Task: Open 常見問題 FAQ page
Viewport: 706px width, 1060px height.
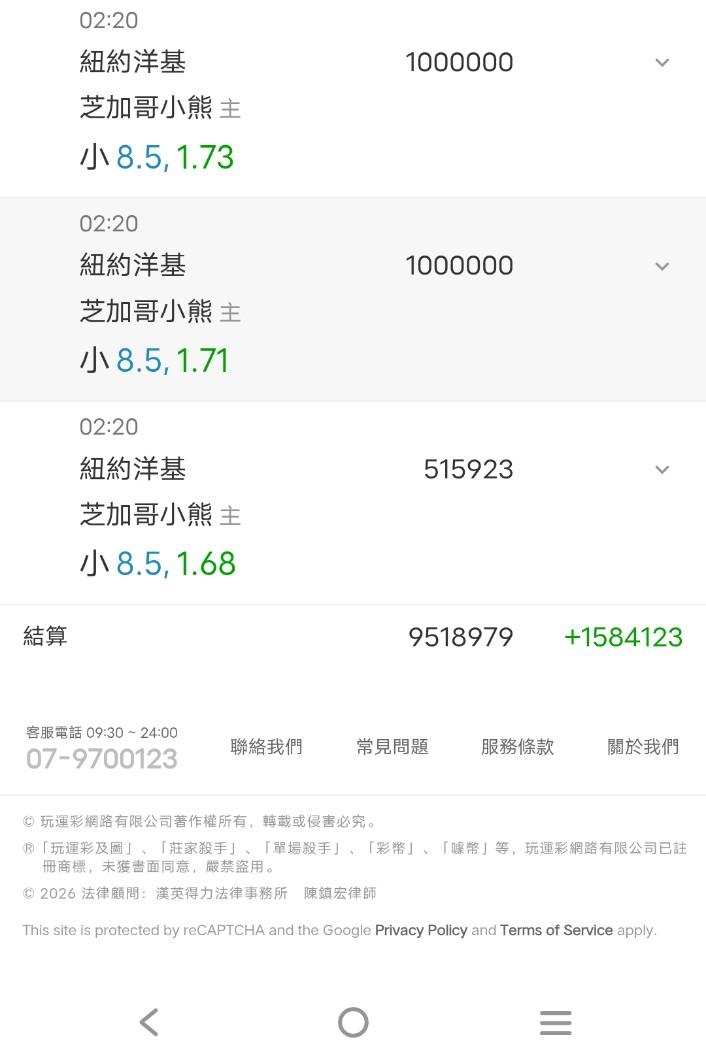Action: [392, 747]
